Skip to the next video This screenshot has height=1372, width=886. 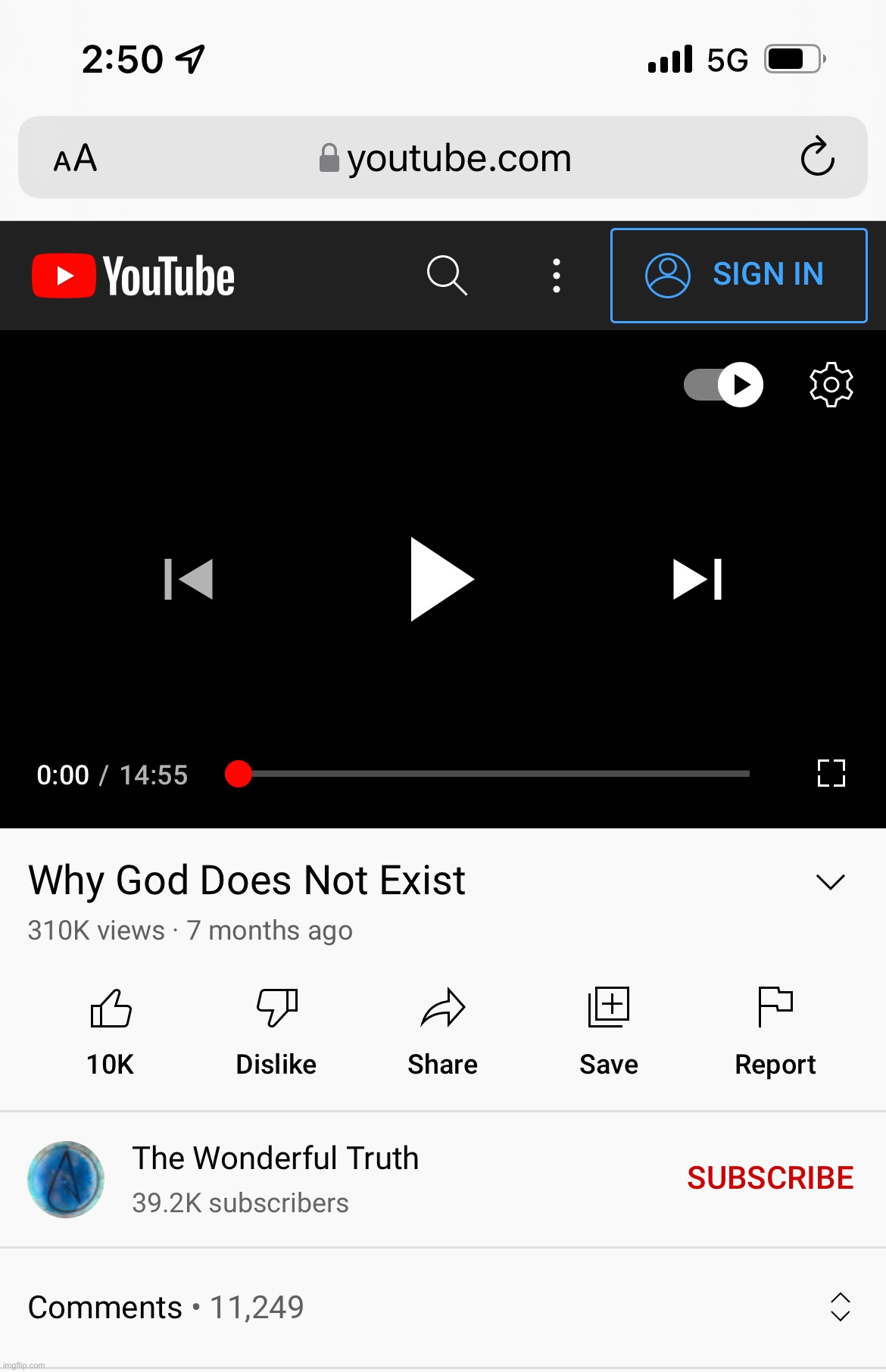coord(697,579)
